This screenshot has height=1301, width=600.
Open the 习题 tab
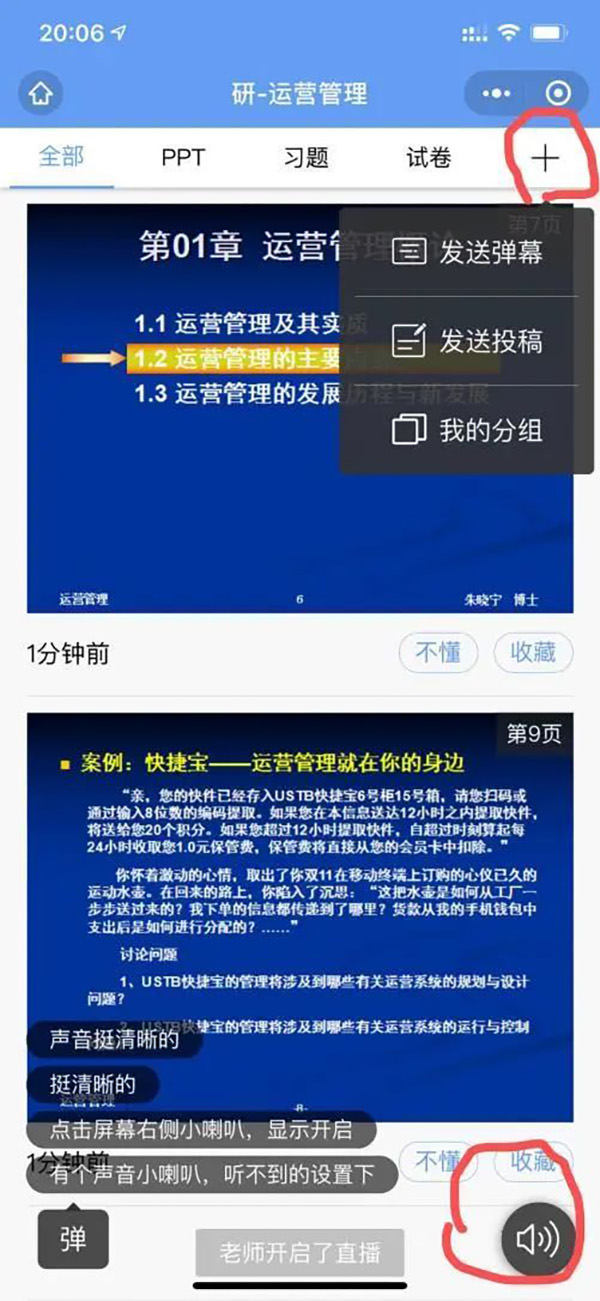[306, 158]
